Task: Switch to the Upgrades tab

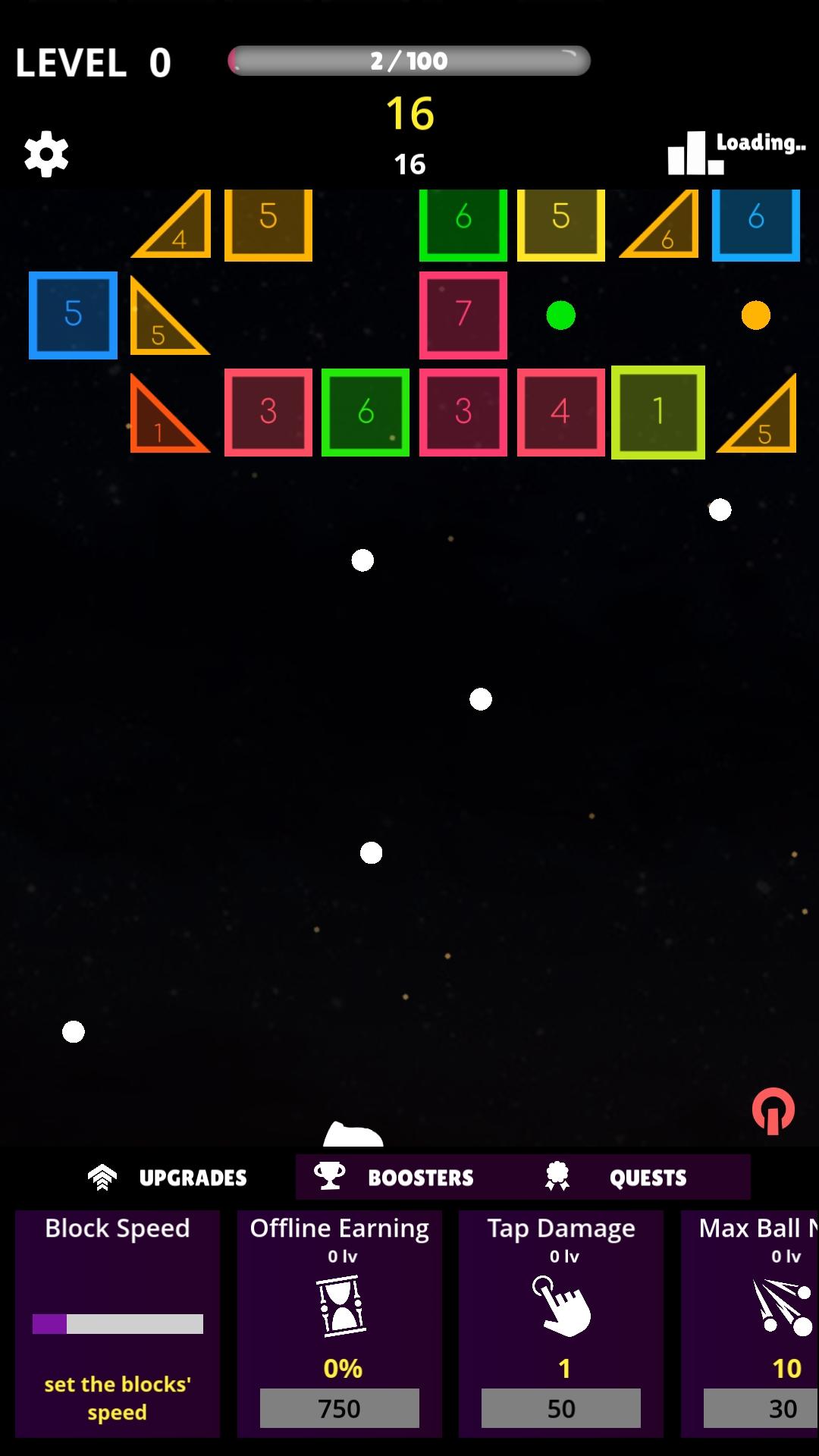Action: click(168, 1177)
